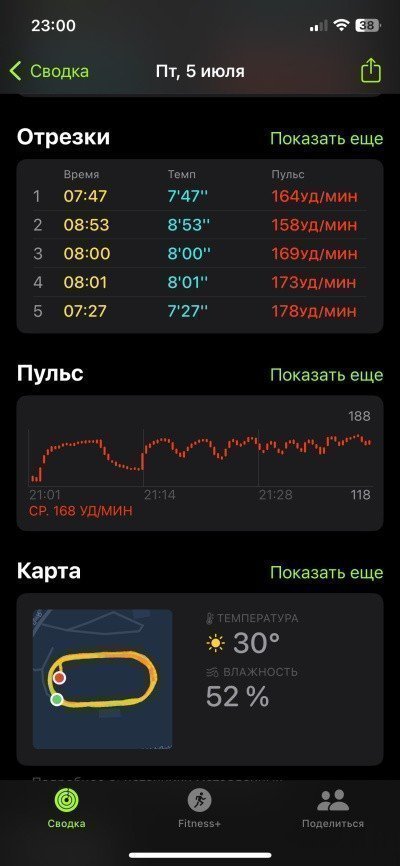Show more for Карта section
Image resolution: width=400 pixels, height=866 pixels.
[x=326, y=573]
